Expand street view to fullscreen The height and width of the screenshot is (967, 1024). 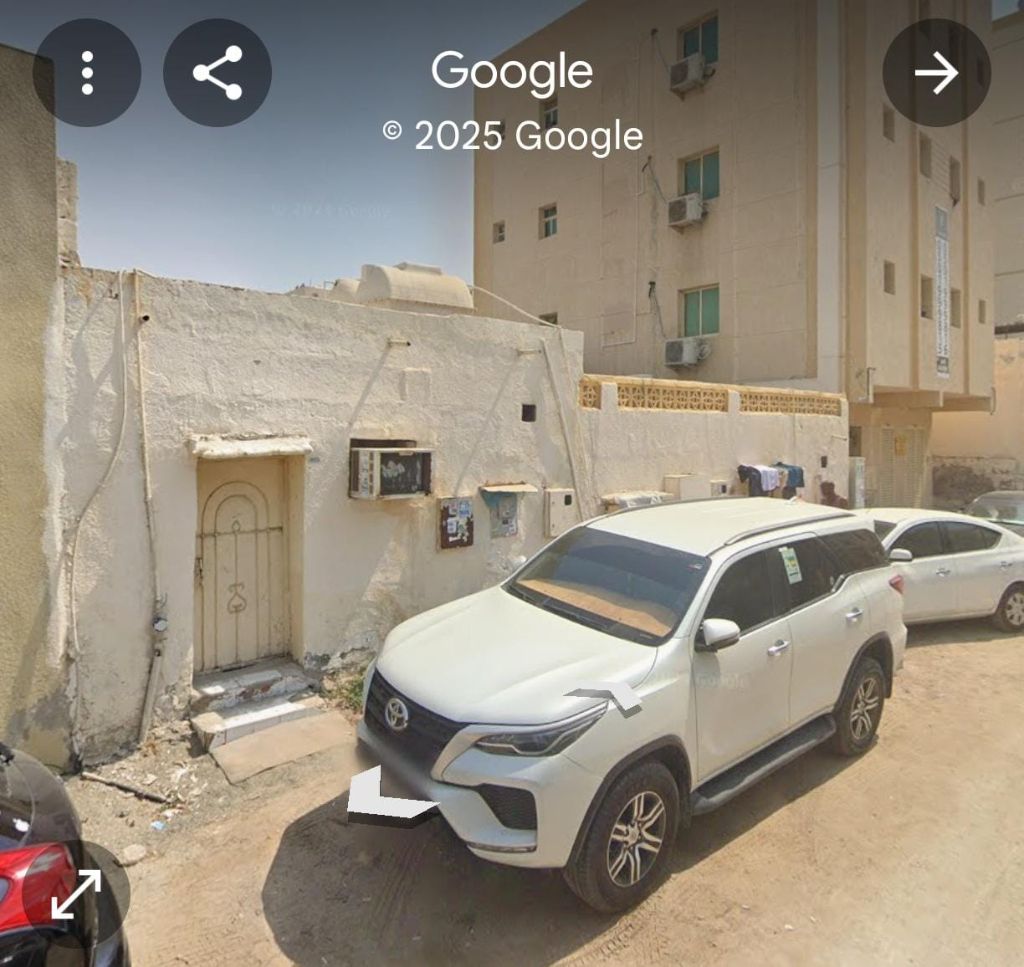click(x=77, y=894)
